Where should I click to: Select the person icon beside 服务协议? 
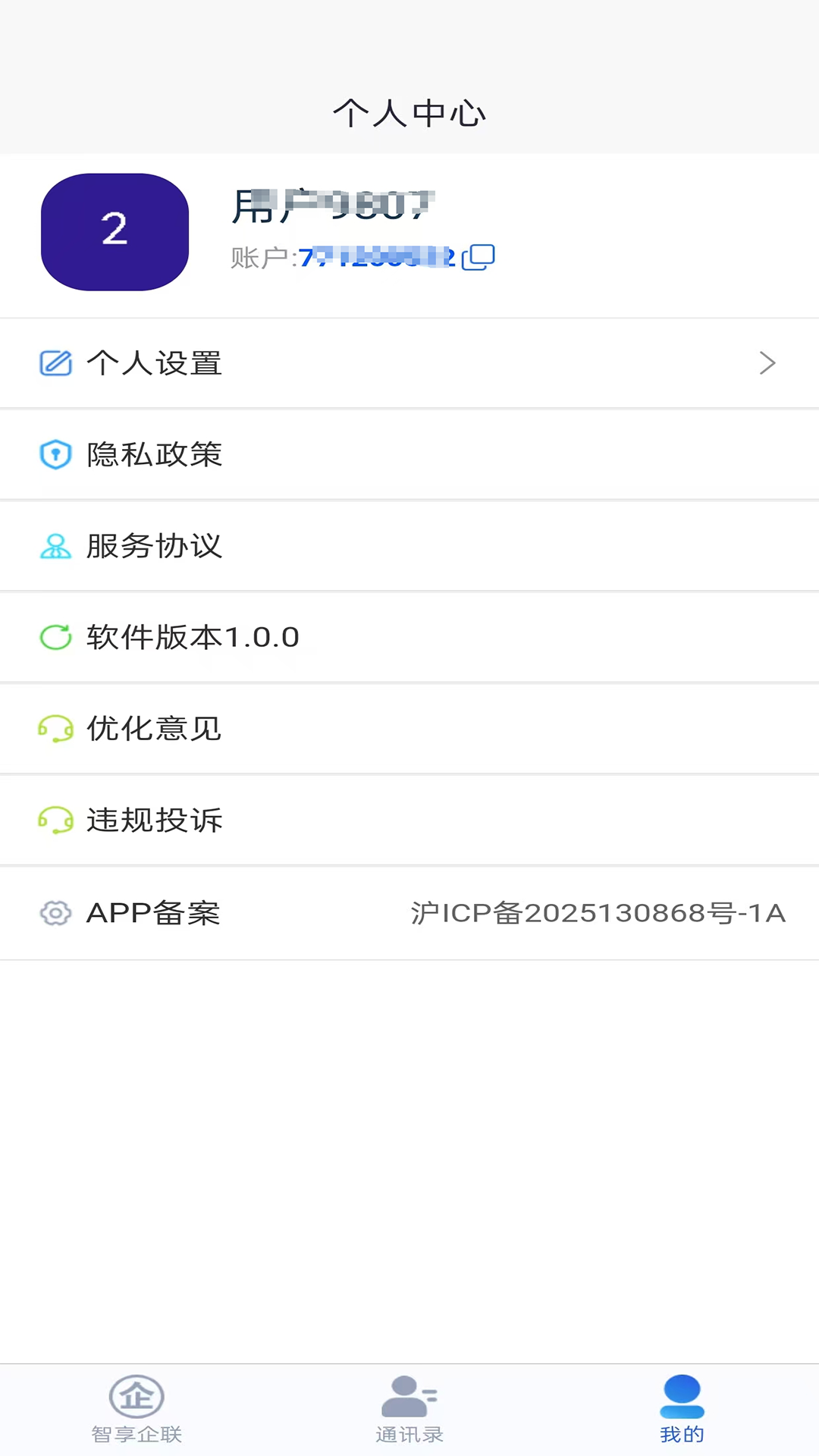pyautogui.click(x=56, y=546)
